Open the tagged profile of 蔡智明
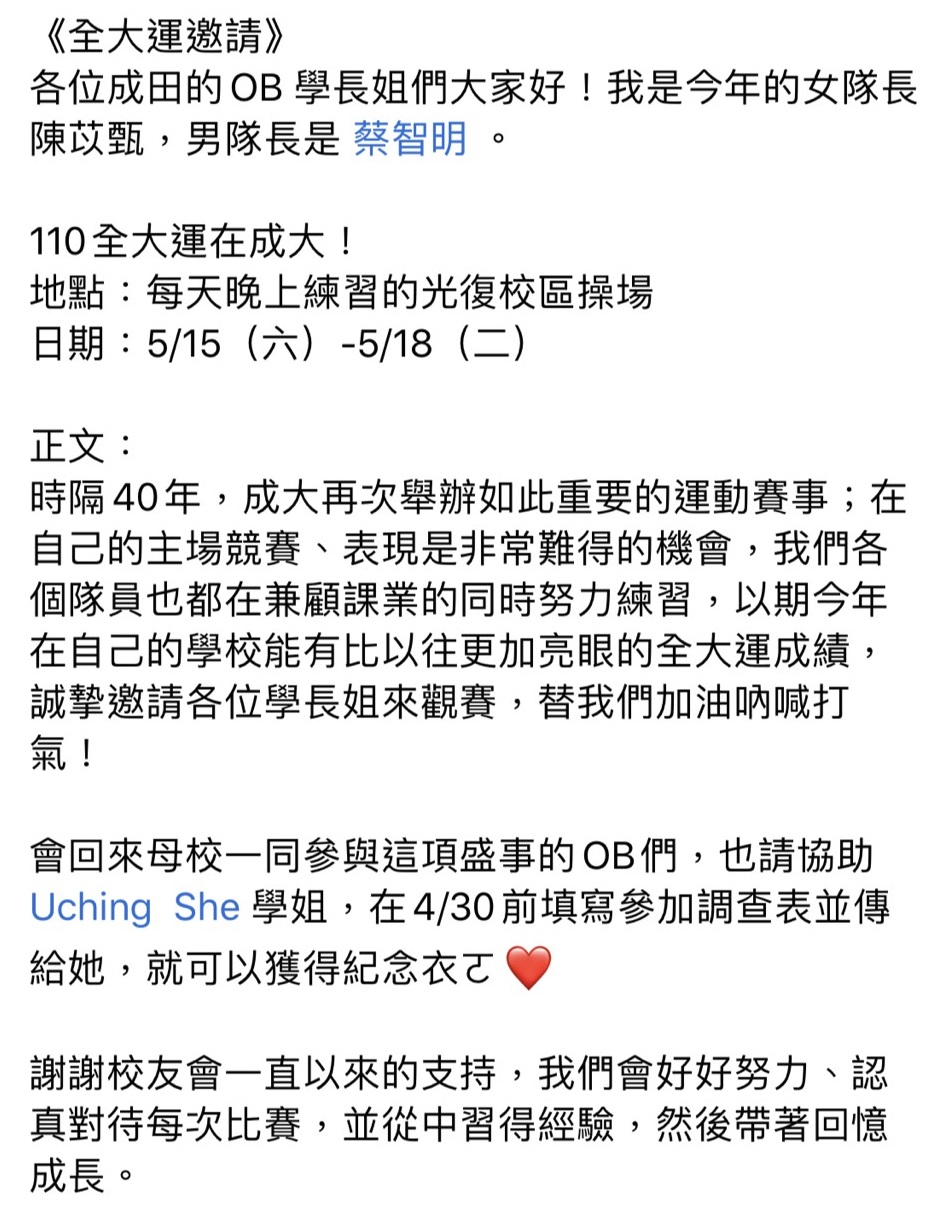 [410, 140]
